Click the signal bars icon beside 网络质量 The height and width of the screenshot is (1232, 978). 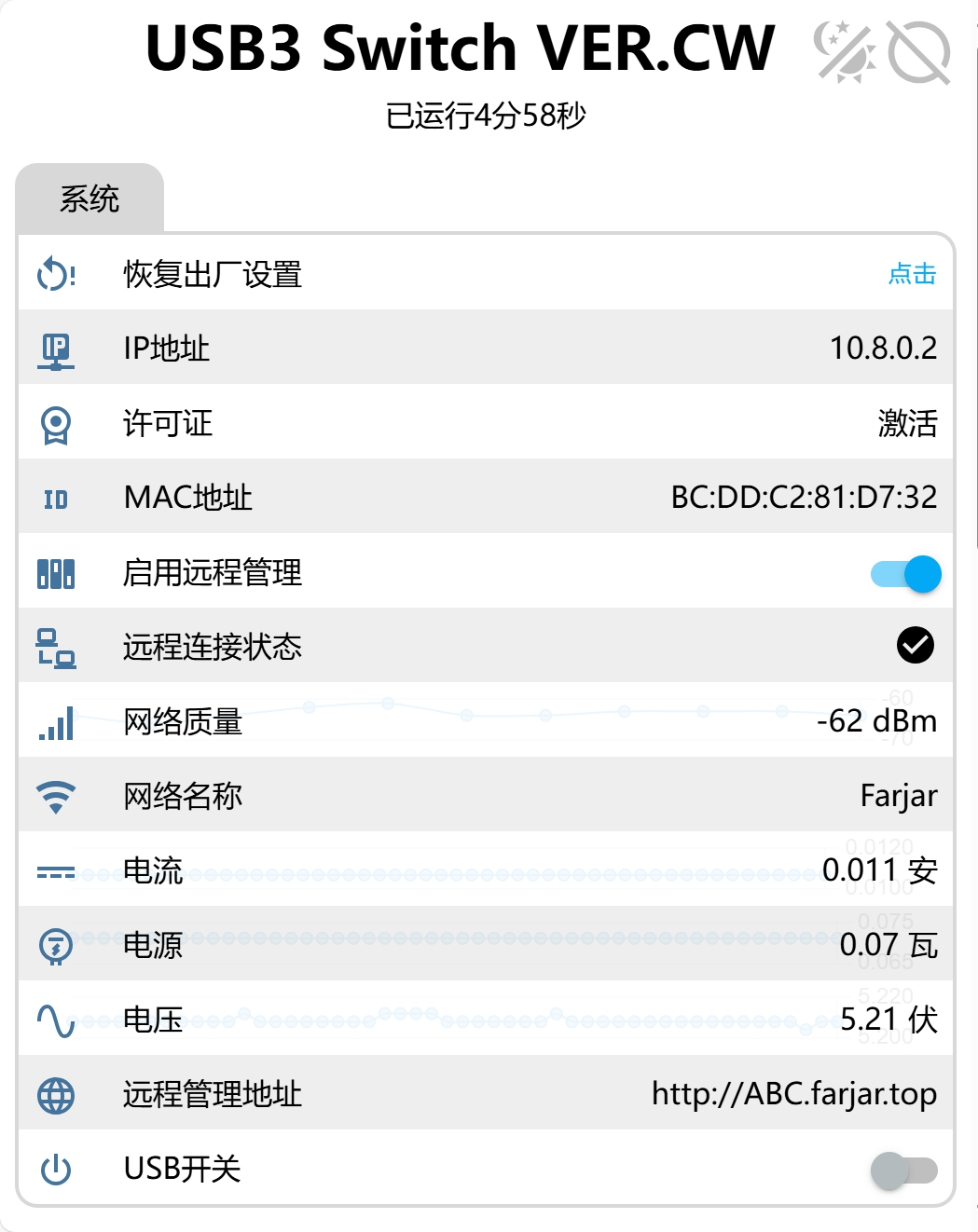pos(56,722)
